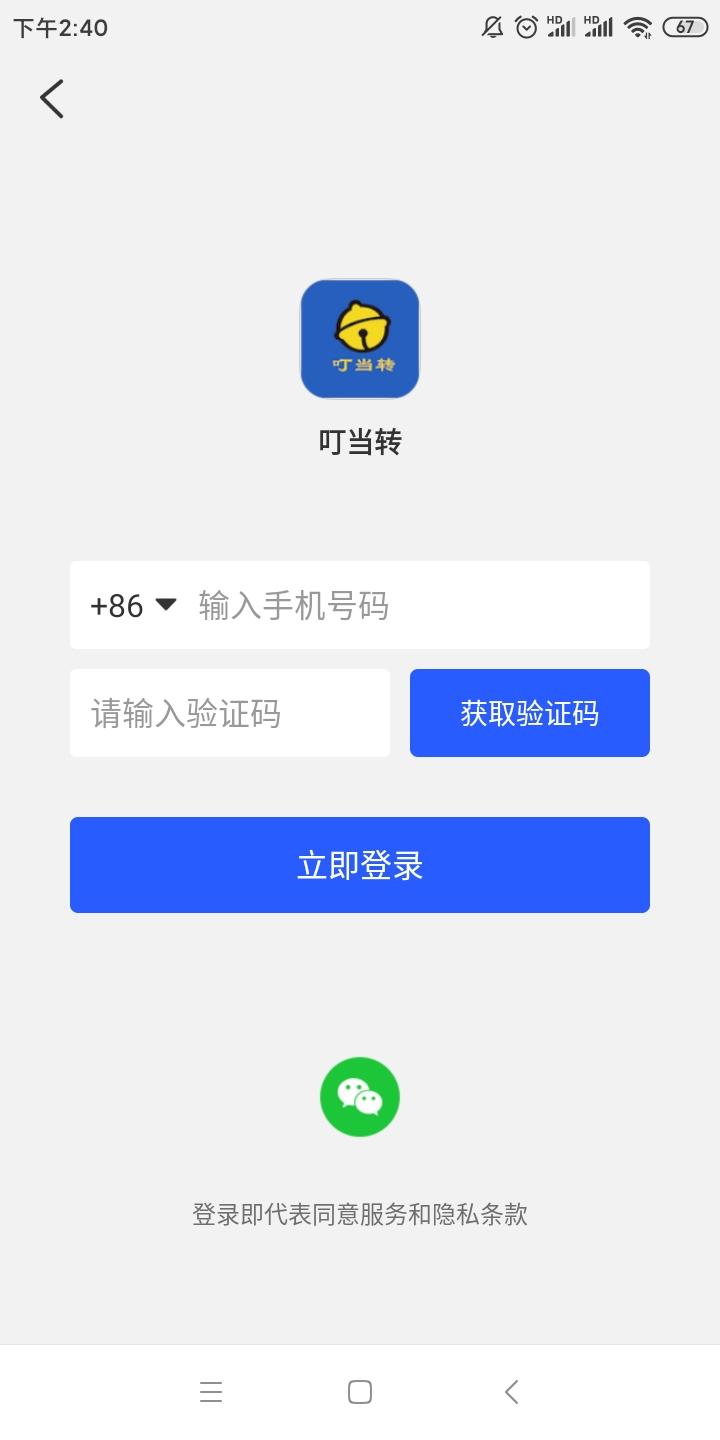Open the system recent apps button
Image resolution: width=720 pixels, height=1440 pixels.
point(211,1392)
